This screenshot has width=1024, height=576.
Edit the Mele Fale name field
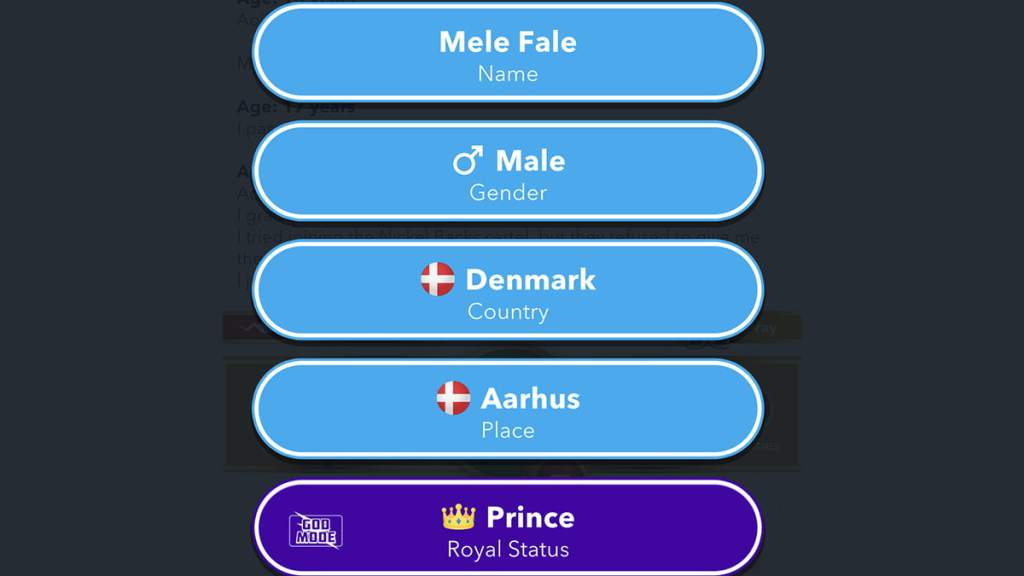507,53
